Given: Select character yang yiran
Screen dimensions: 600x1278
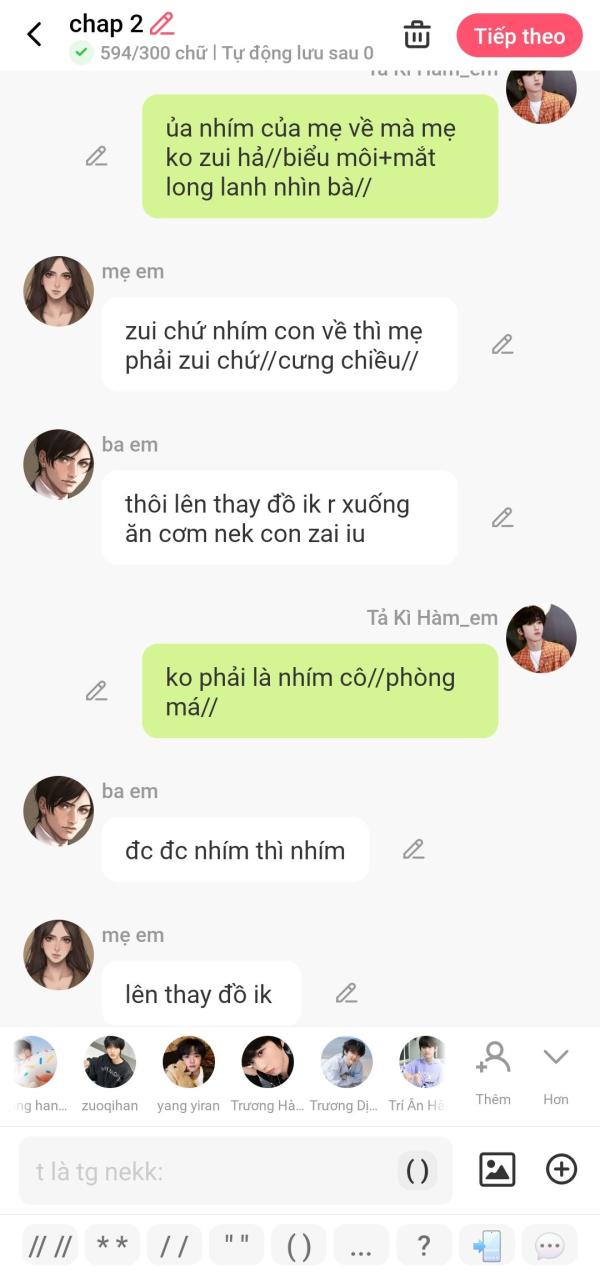Looking at the screenshot, I should [x=188, y=1075].
